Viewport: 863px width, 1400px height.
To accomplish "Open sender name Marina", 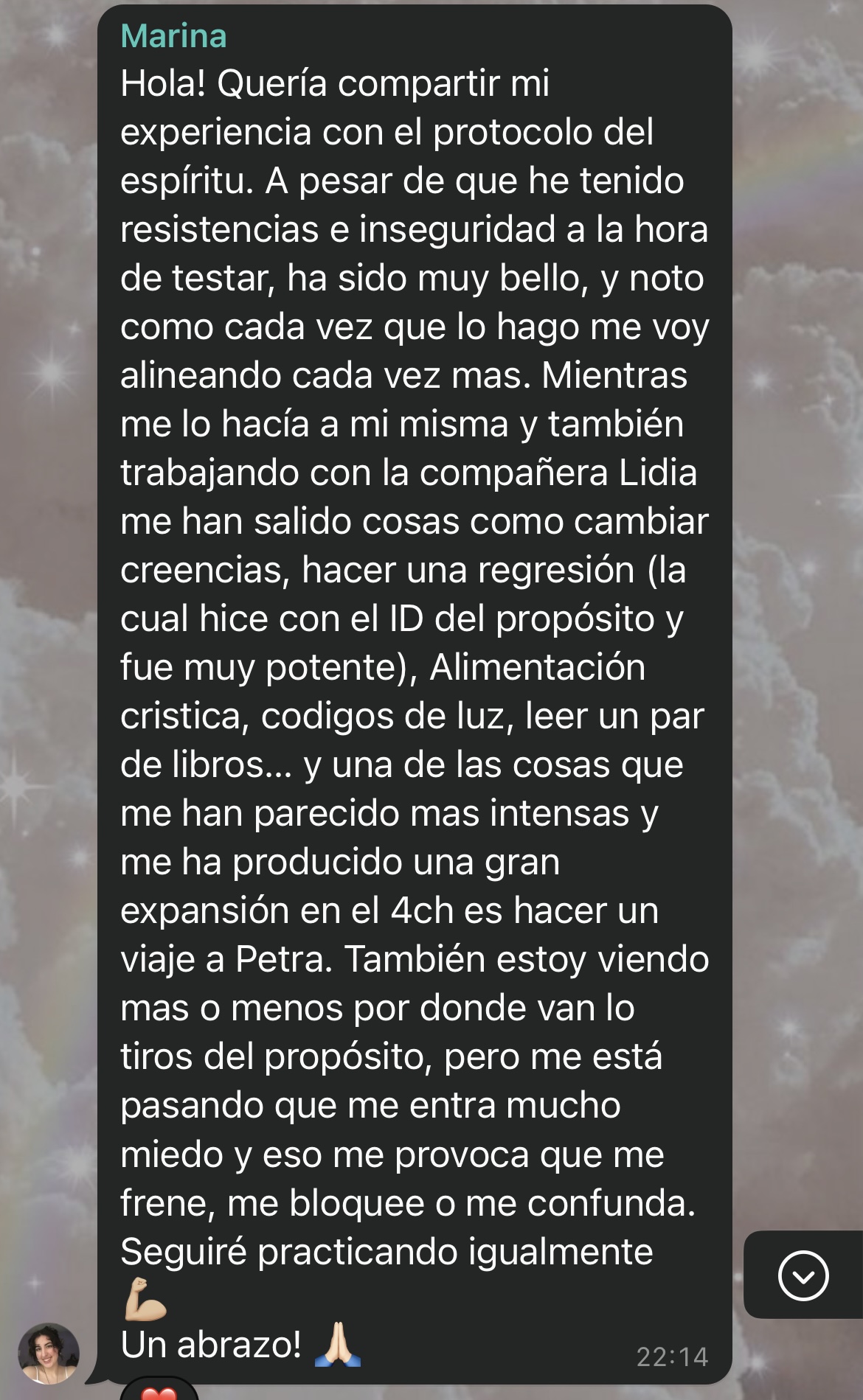I will [x=173, y=35].
